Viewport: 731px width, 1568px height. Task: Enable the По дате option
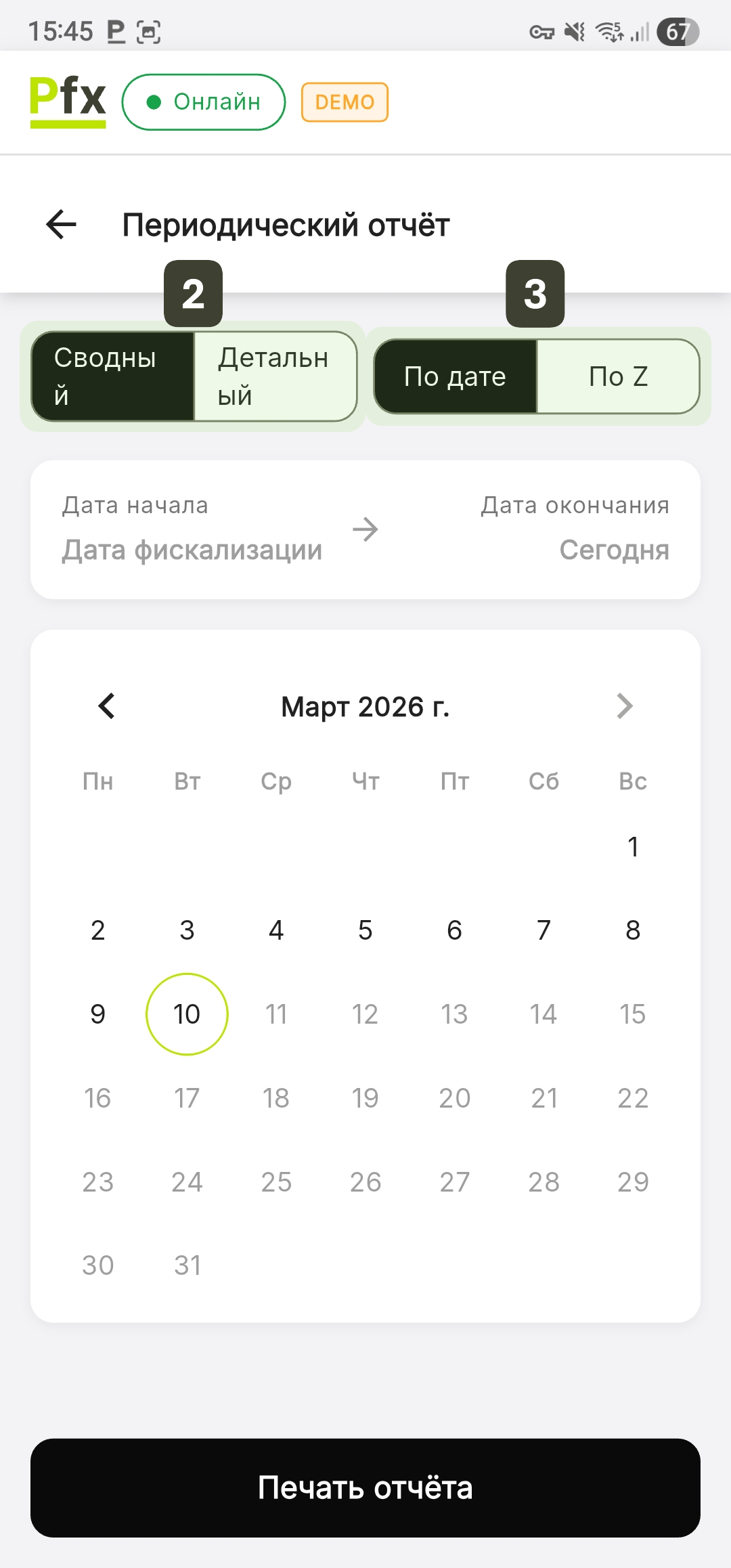click(x=455, y=376)
